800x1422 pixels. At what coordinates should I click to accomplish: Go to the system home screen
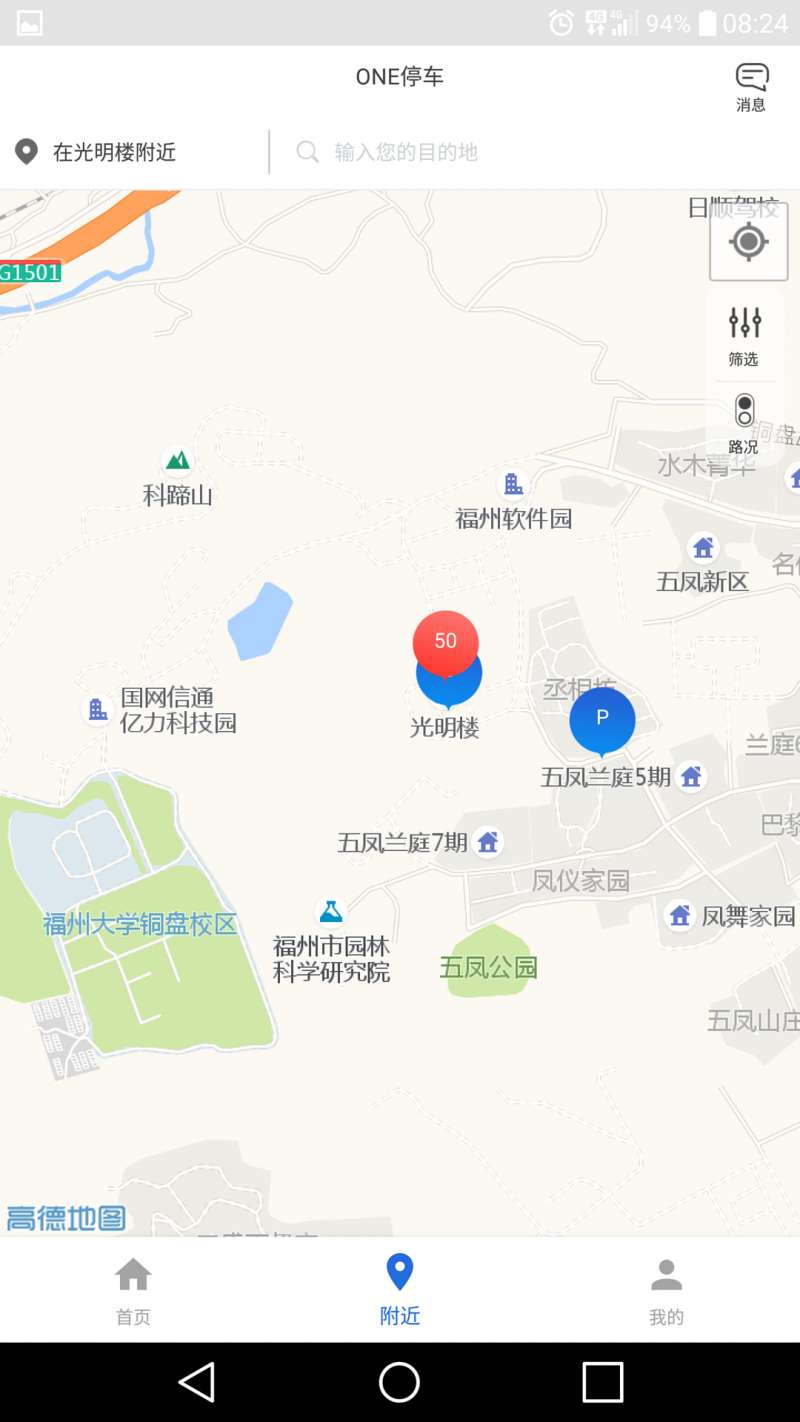(x=399, y=1382)
